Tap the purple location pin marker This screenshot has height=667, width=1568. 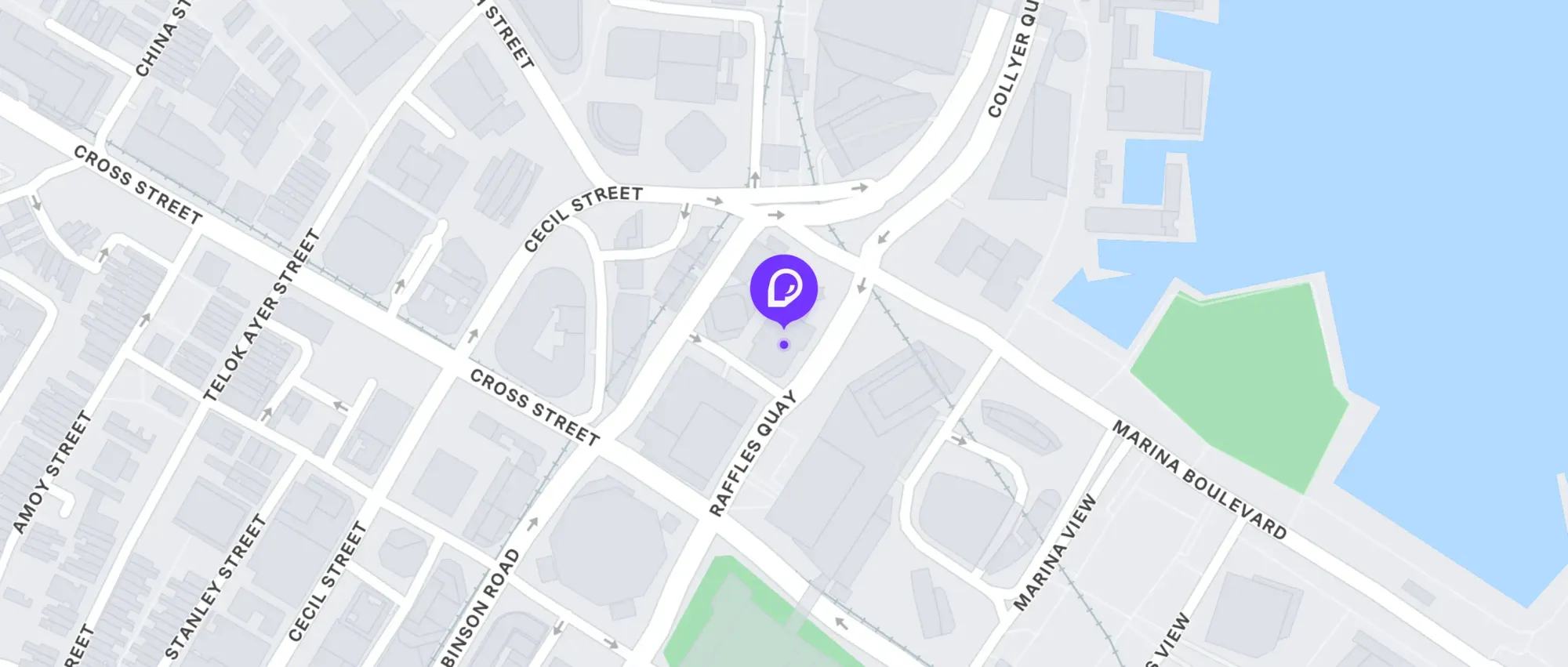[783, 288]
